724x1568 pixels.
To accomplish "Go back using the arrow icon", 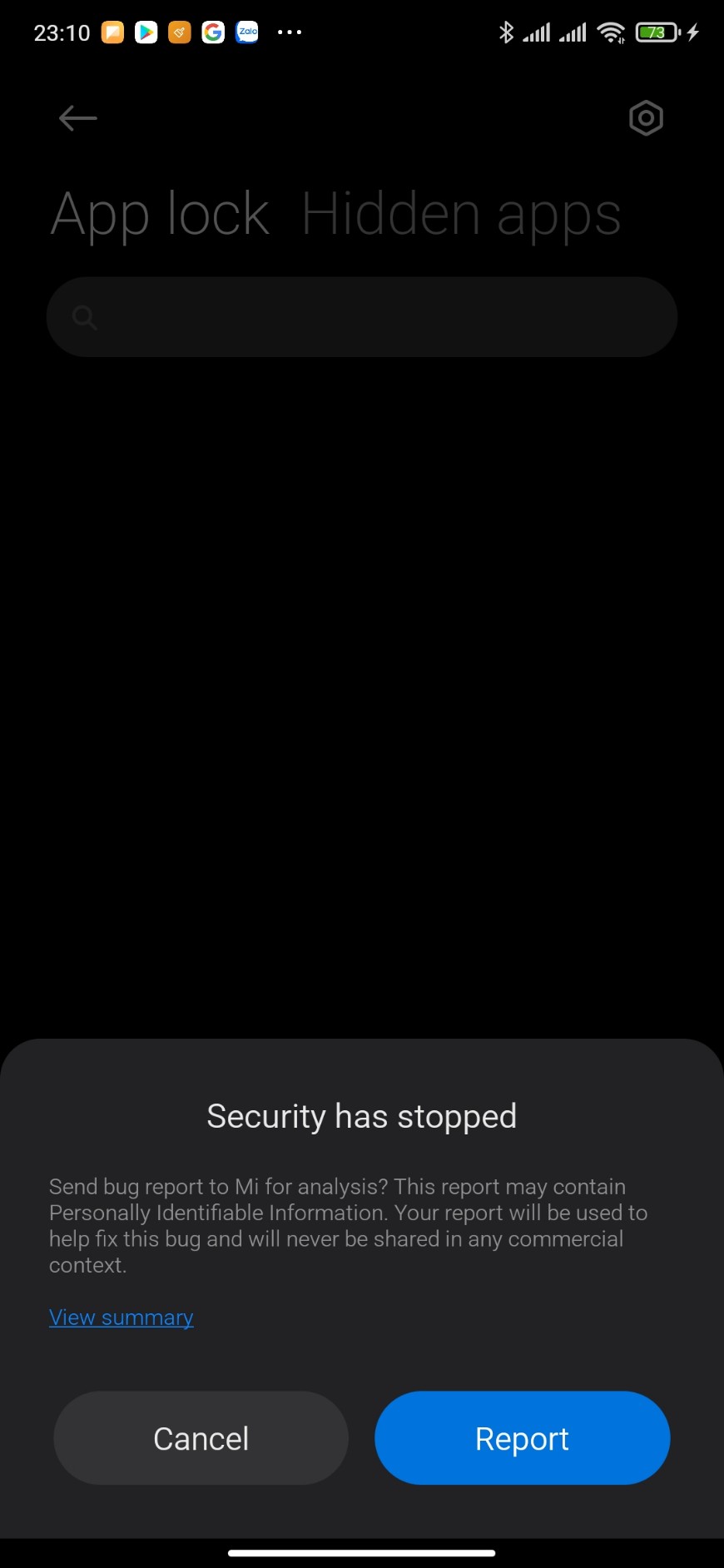I will click(x=78, y=118).
